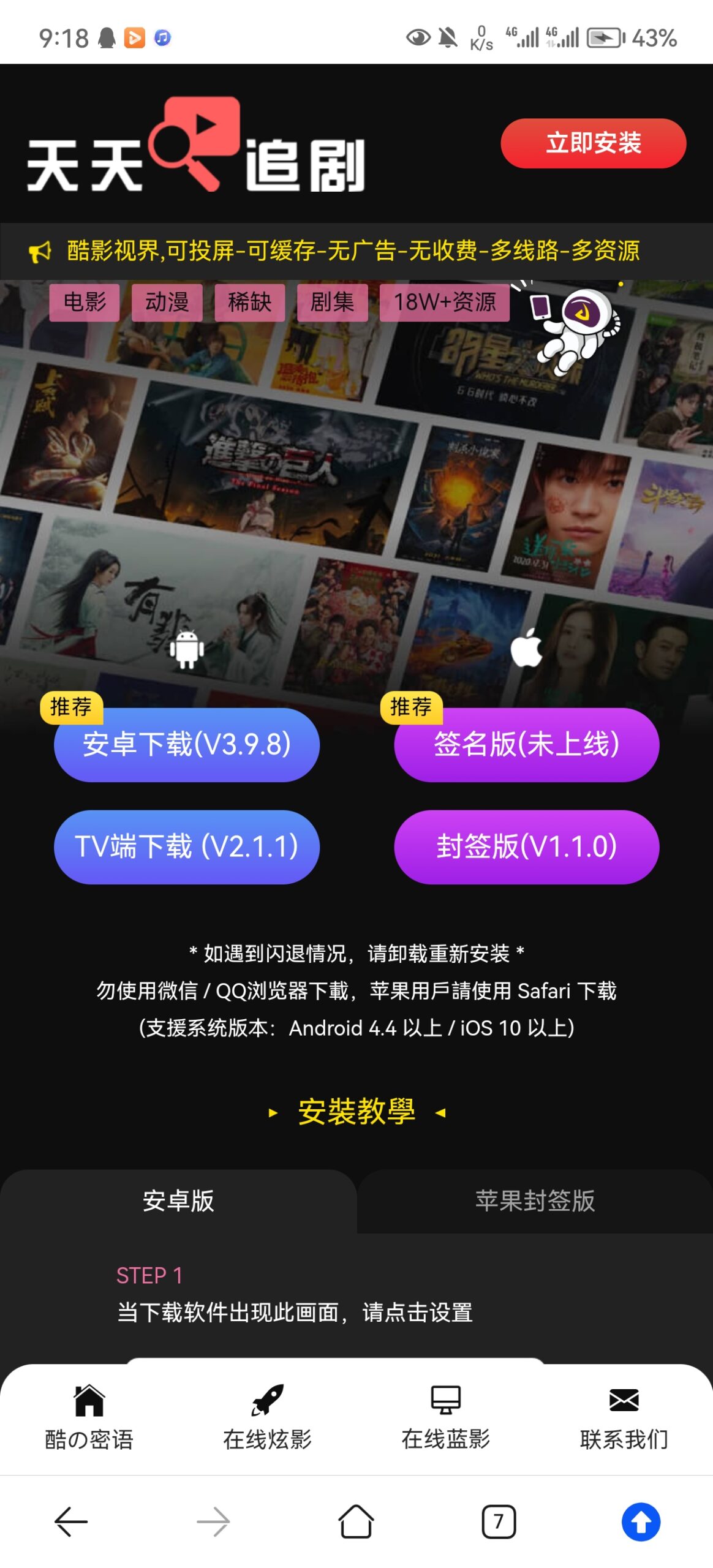Open the tab counter showing 7
This screenshot has width=713, height=1568.
[499, 1521]
